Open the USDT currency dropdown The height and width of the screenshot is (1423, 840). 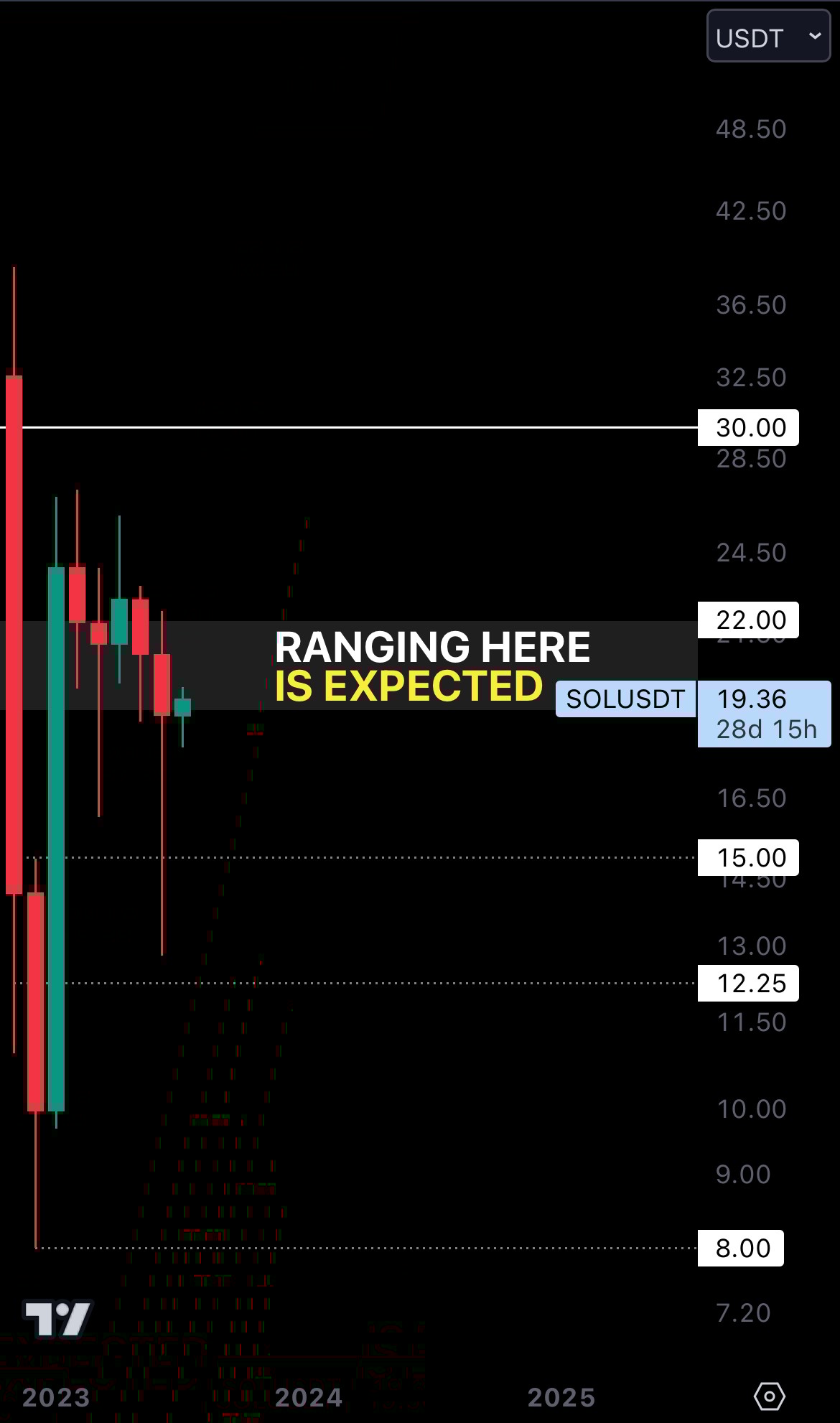(768, 37)
